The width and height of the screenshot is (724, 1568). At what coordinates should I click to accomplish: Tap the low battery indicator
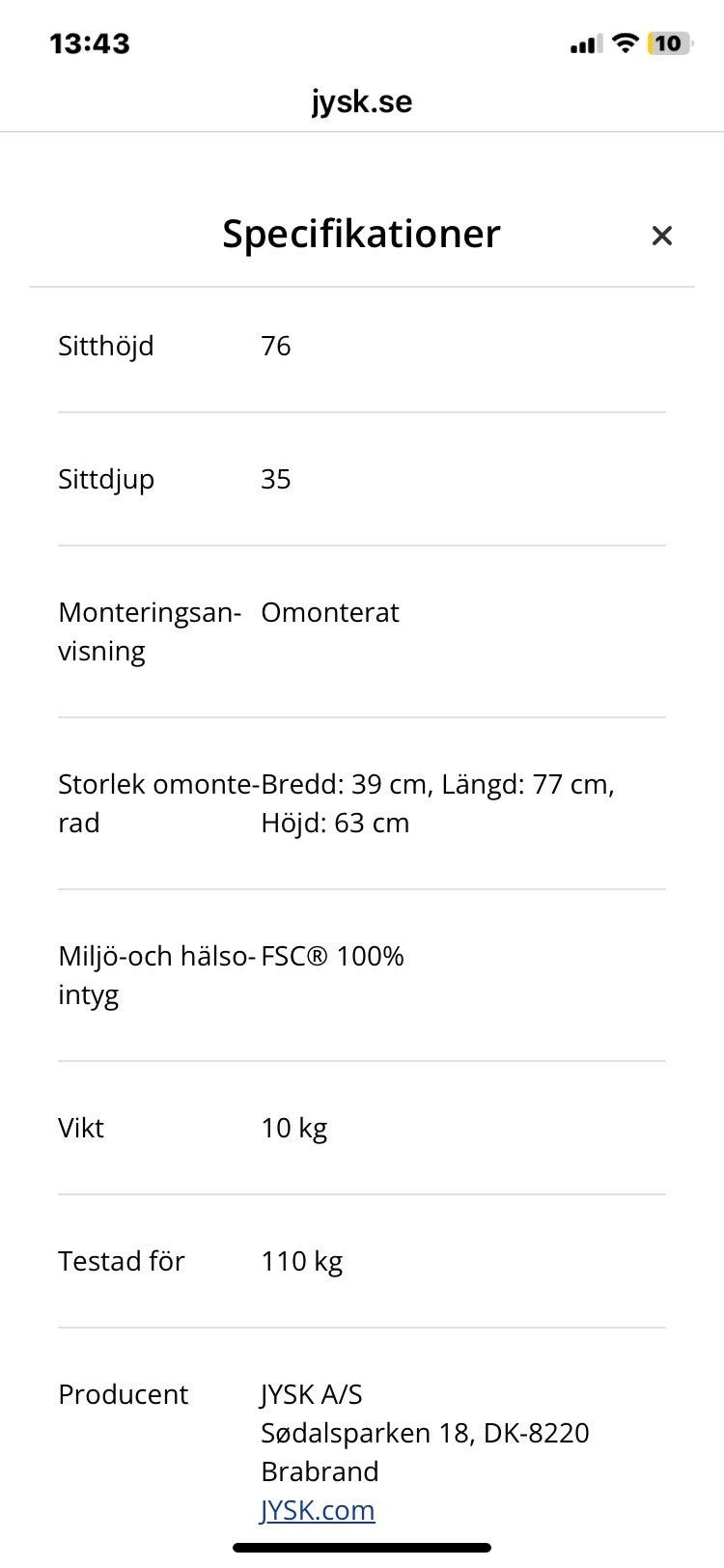click(x=670, y=43)
